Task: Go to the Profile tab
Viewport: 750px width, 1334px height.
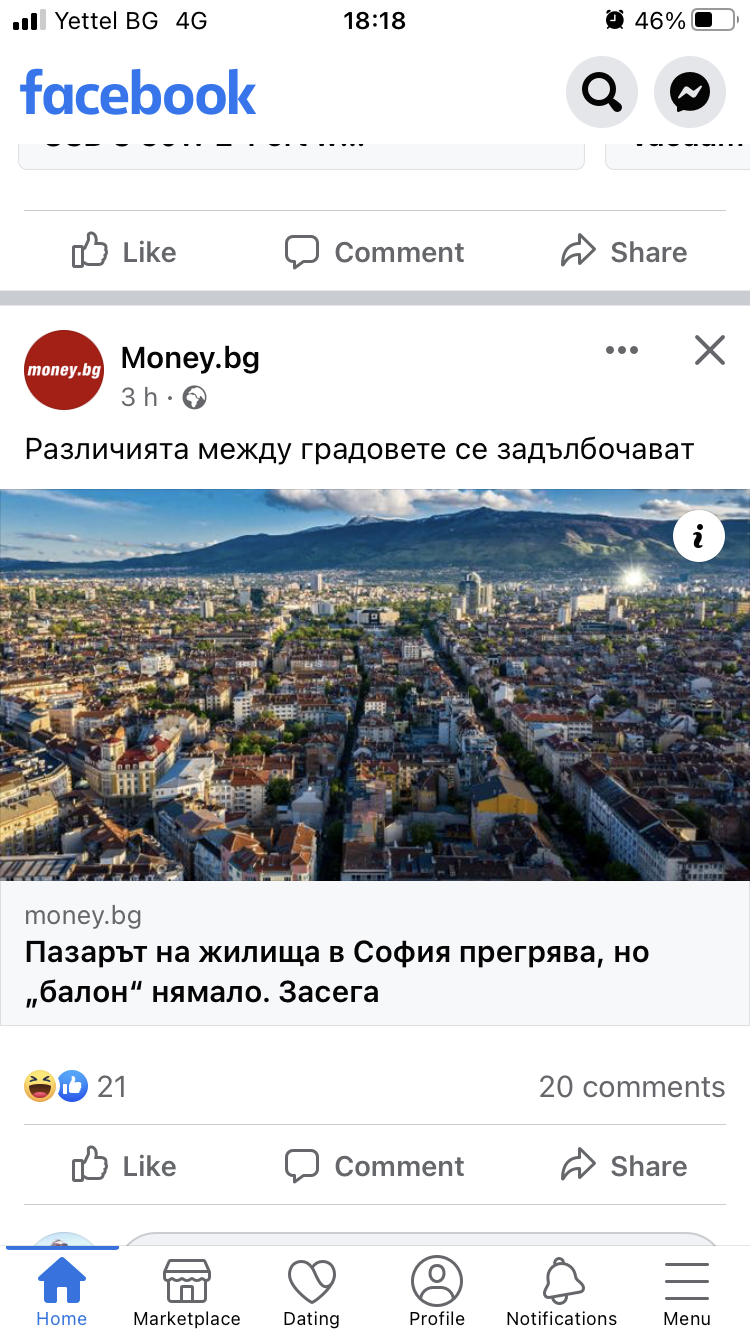Action: point(437,1293)
